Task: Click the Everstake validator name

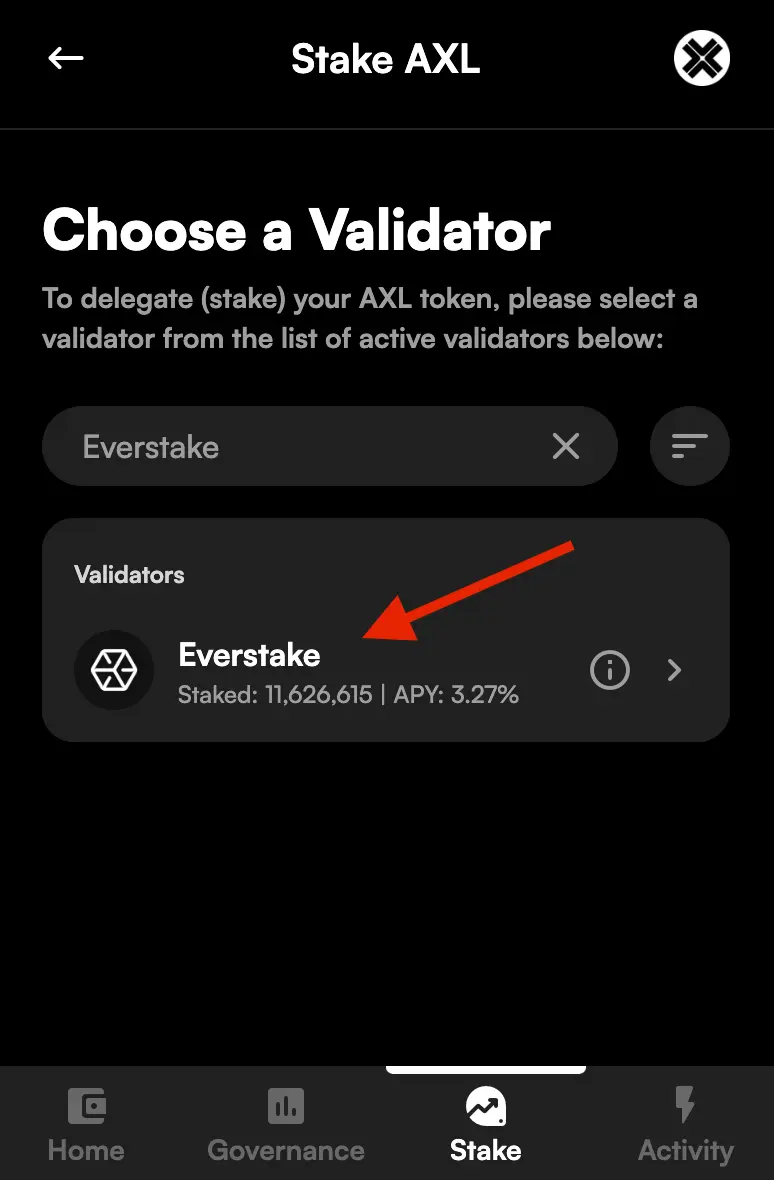Action: (249, 655)
